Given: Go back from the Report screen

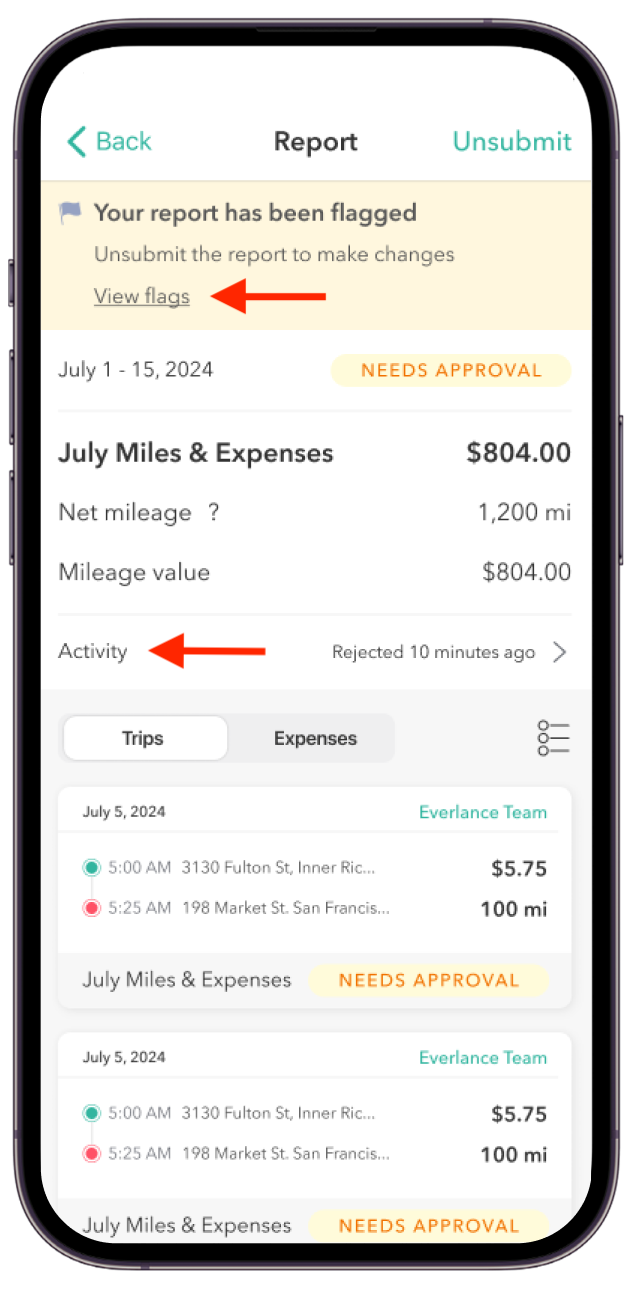Looking at the screenshot, I should click(x=108, y=141).
